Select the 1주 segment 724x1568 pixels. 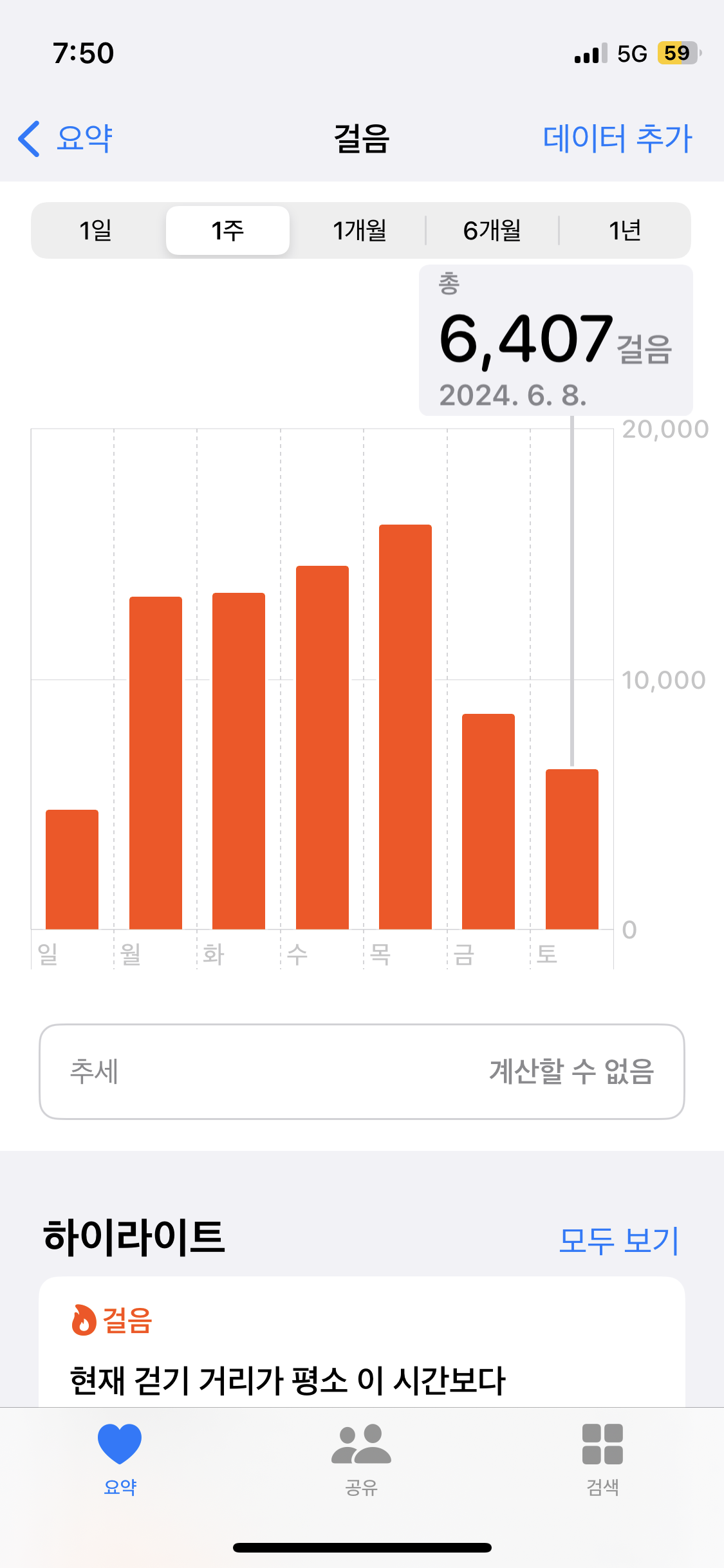click(x=228, y=230)
